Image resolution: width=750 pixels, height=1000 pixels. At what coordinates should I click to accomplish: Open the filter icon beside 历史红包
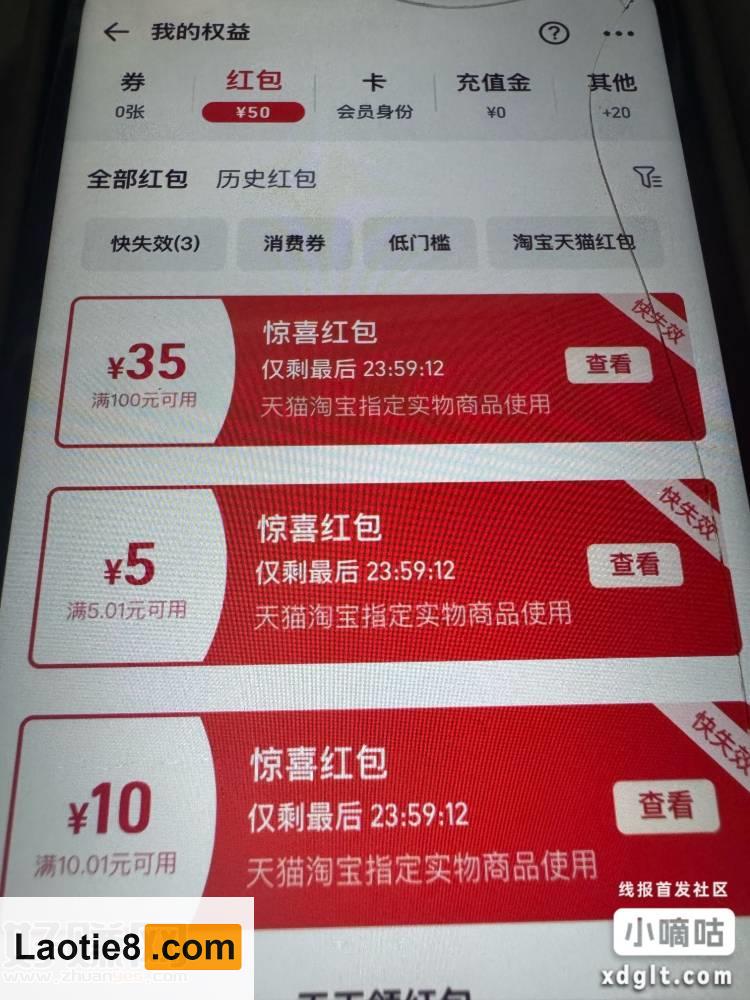pos(648,177)
